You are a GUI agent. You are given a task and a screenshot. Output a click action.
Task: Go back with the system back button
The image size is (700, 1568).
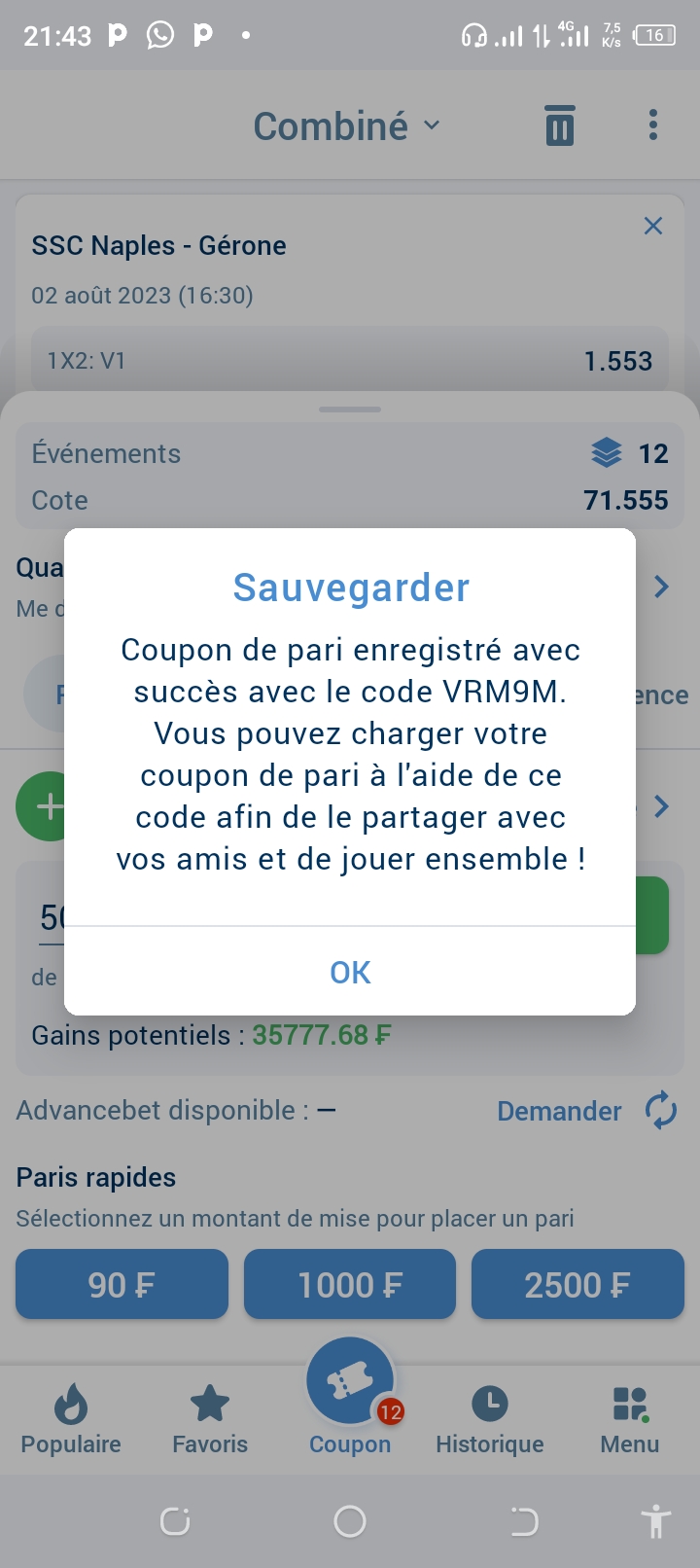pyautogui.click(x=524, y=1521)
